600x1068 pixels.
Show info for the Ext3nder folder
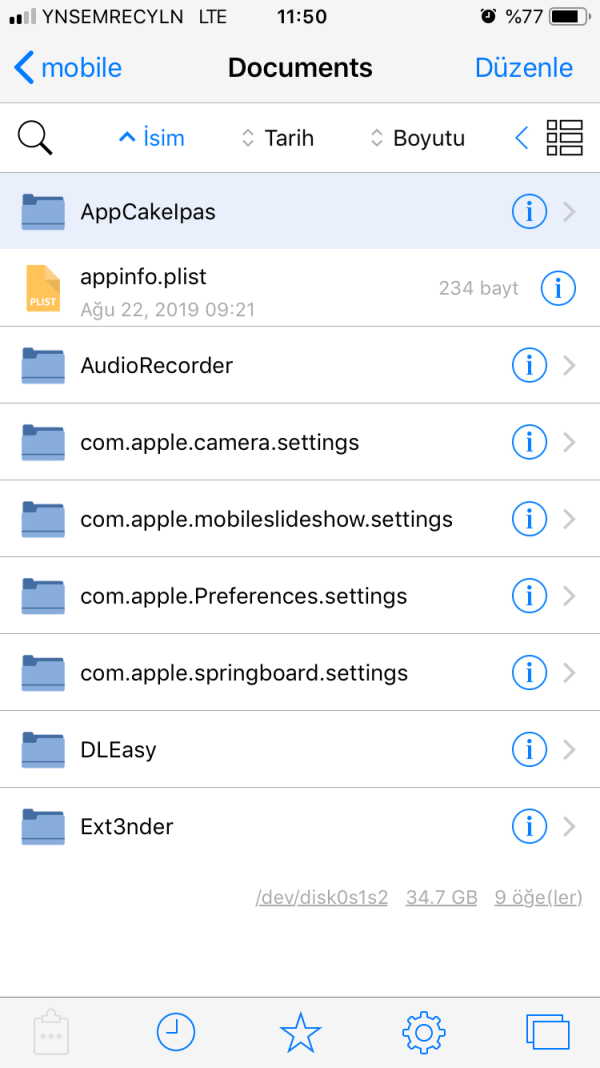tap(529, 826)
